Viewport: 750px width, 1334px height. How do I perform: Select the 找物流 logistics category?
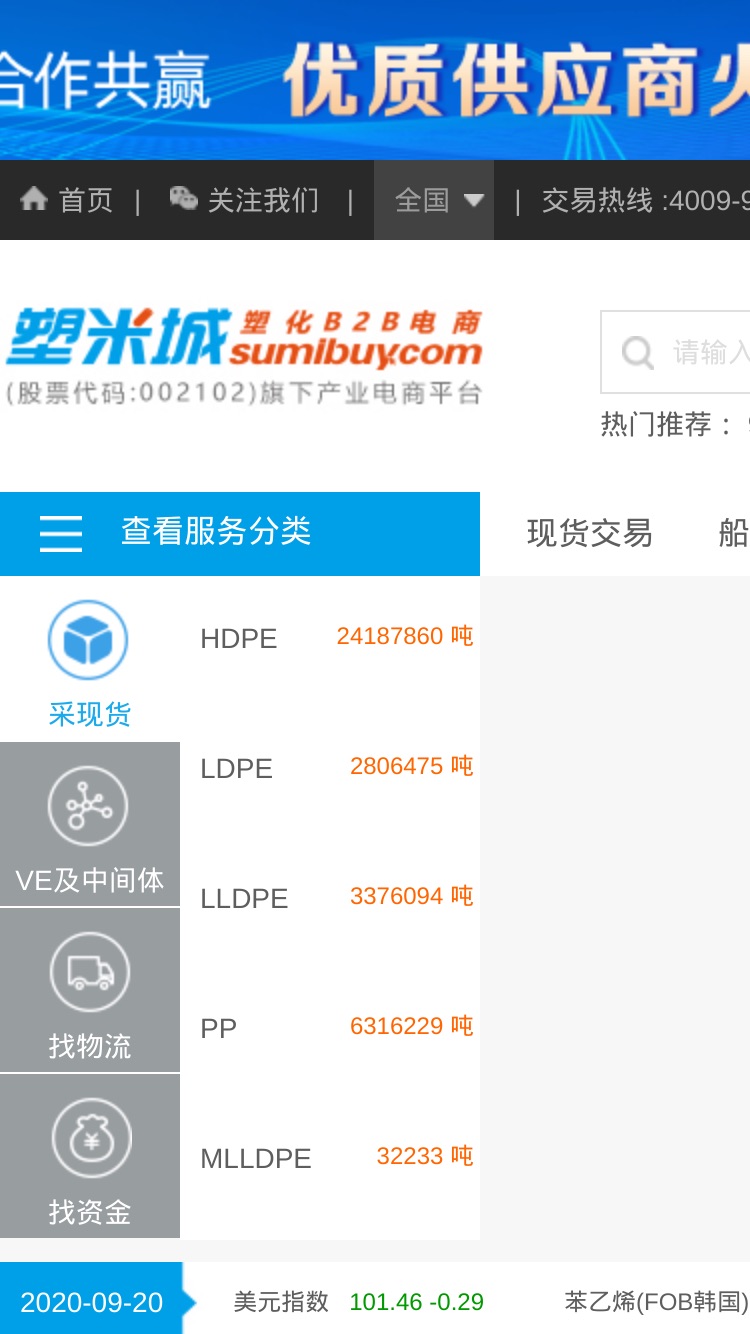click(90, 991)
